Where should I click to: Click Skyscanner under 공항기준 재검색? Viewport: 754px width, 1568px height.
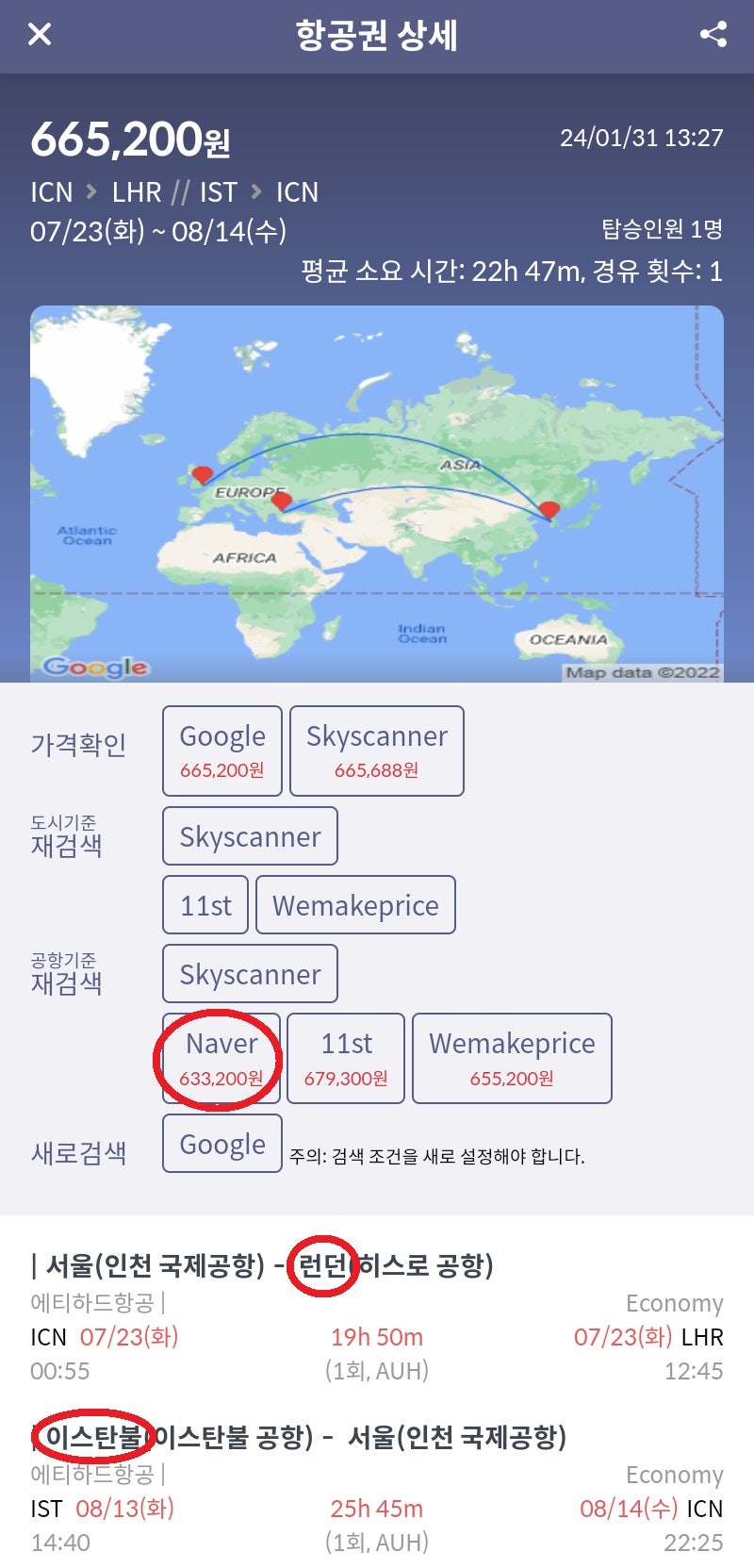coord(249,973)
